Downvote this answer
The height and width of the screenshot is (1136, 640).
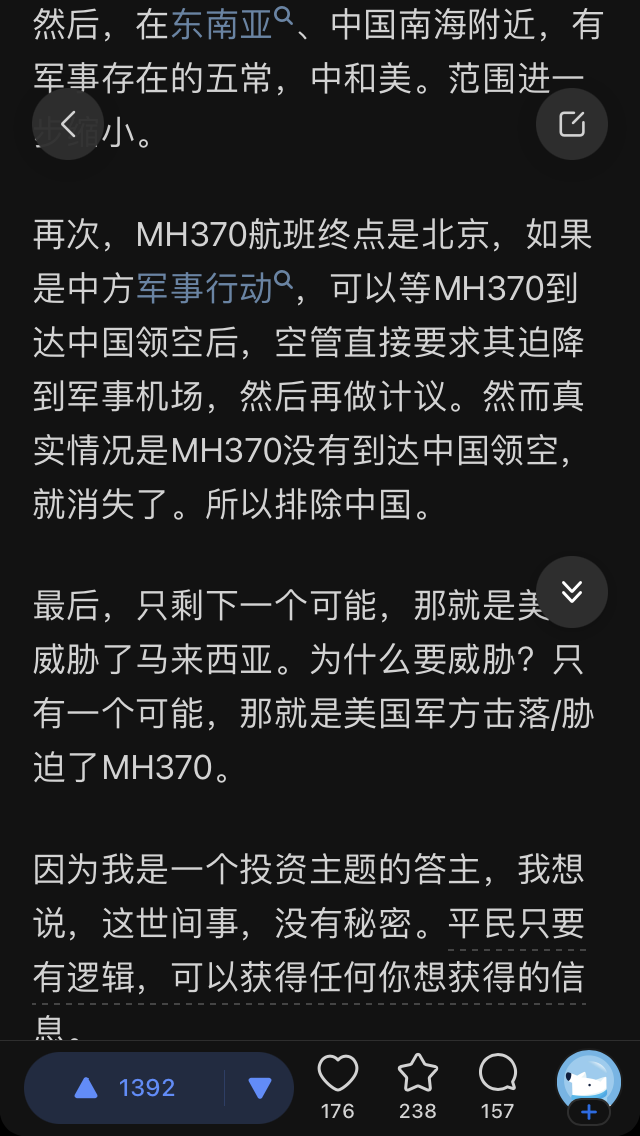pyautogui.click(x=260, y=1088)
